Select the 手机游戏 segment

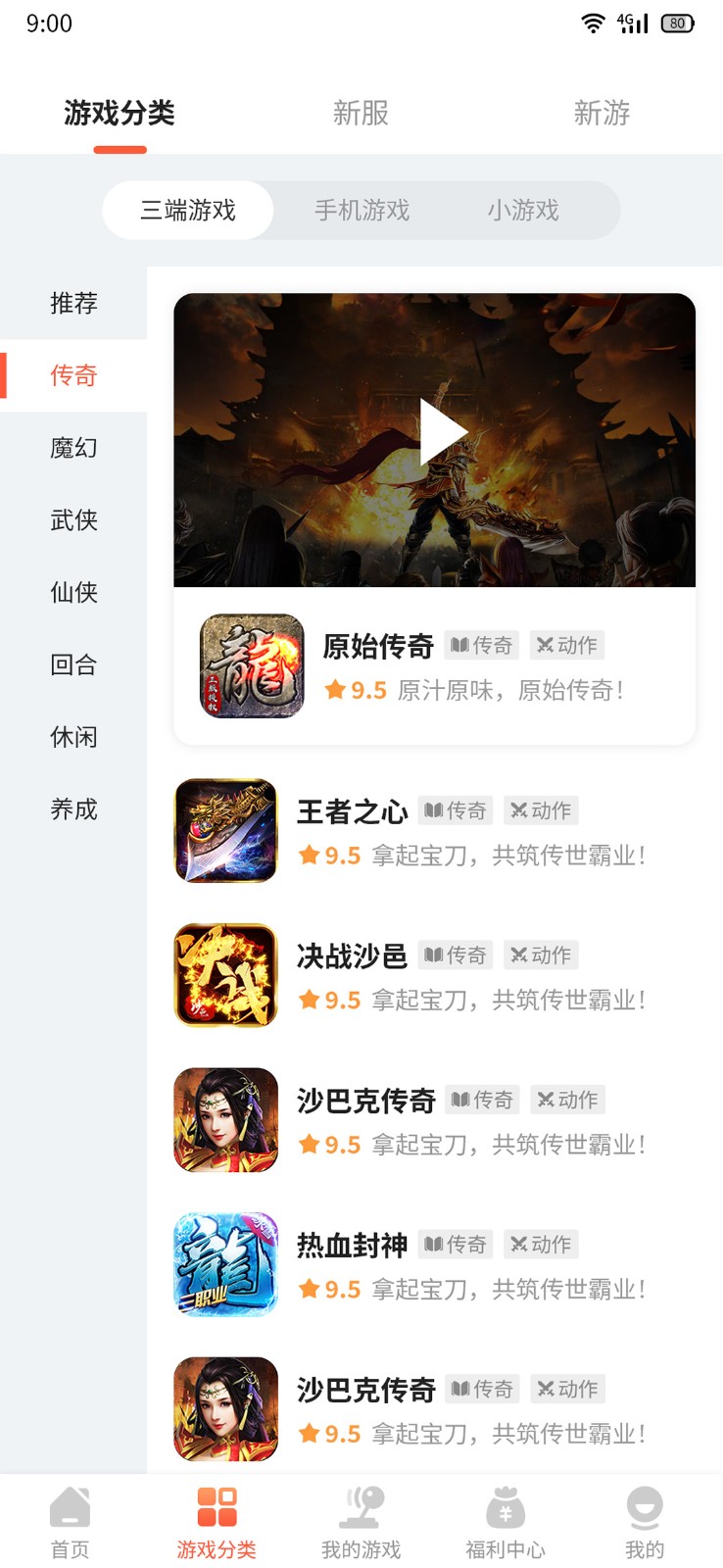(x=361, y=210)
